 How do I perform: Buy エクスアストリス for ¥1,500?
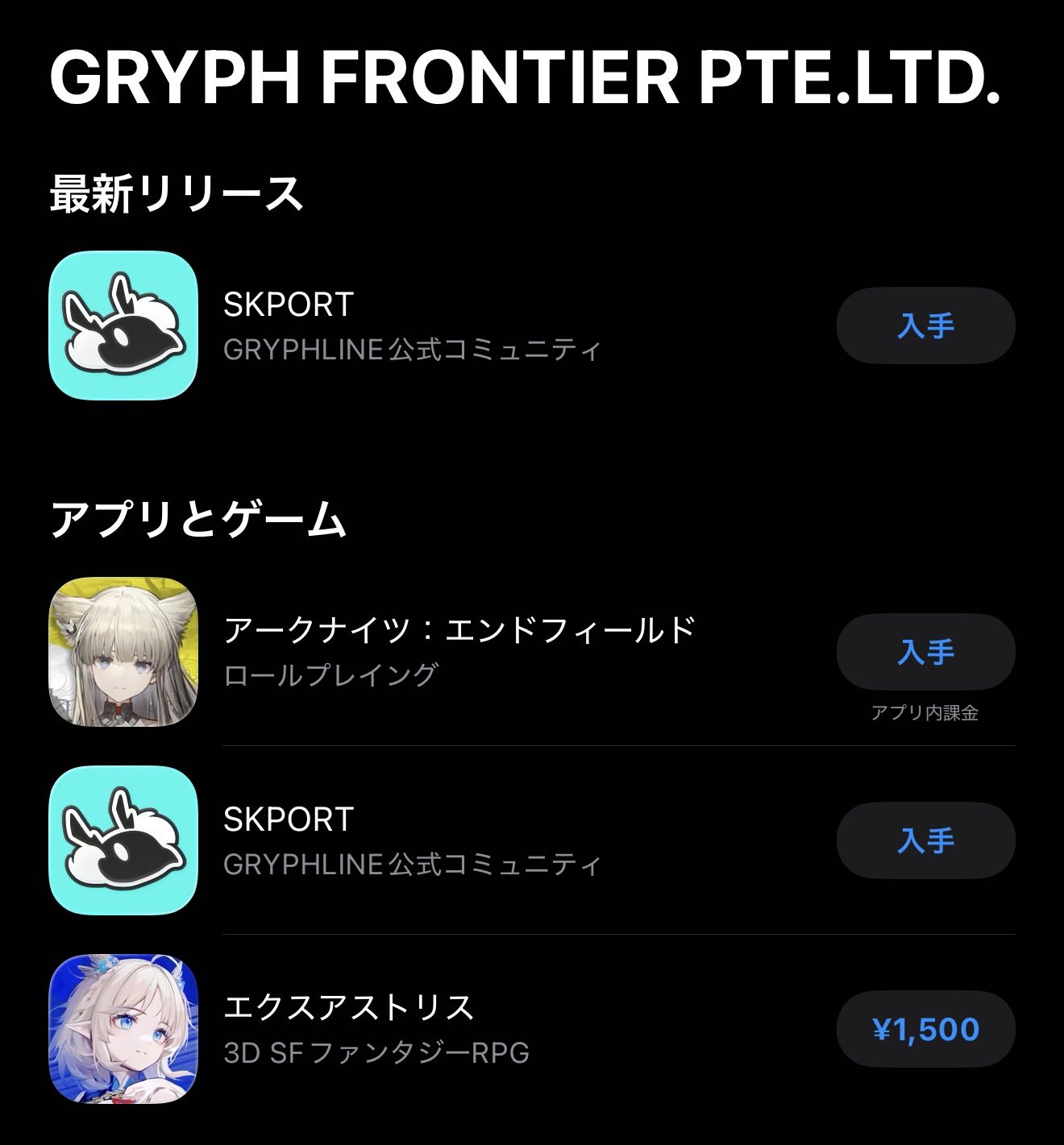pos(925,1029)
